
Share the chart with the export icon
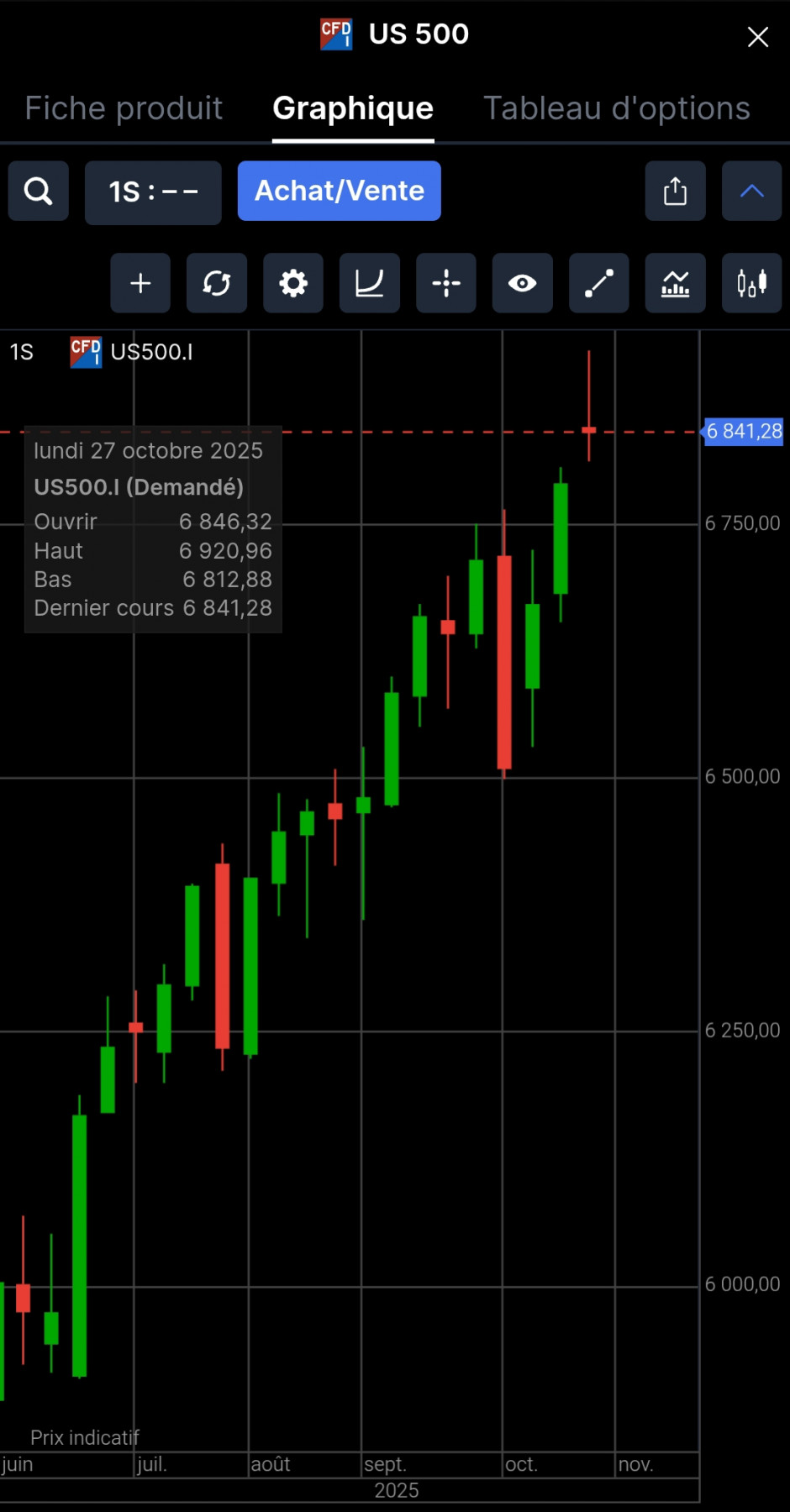coord(675,191)
